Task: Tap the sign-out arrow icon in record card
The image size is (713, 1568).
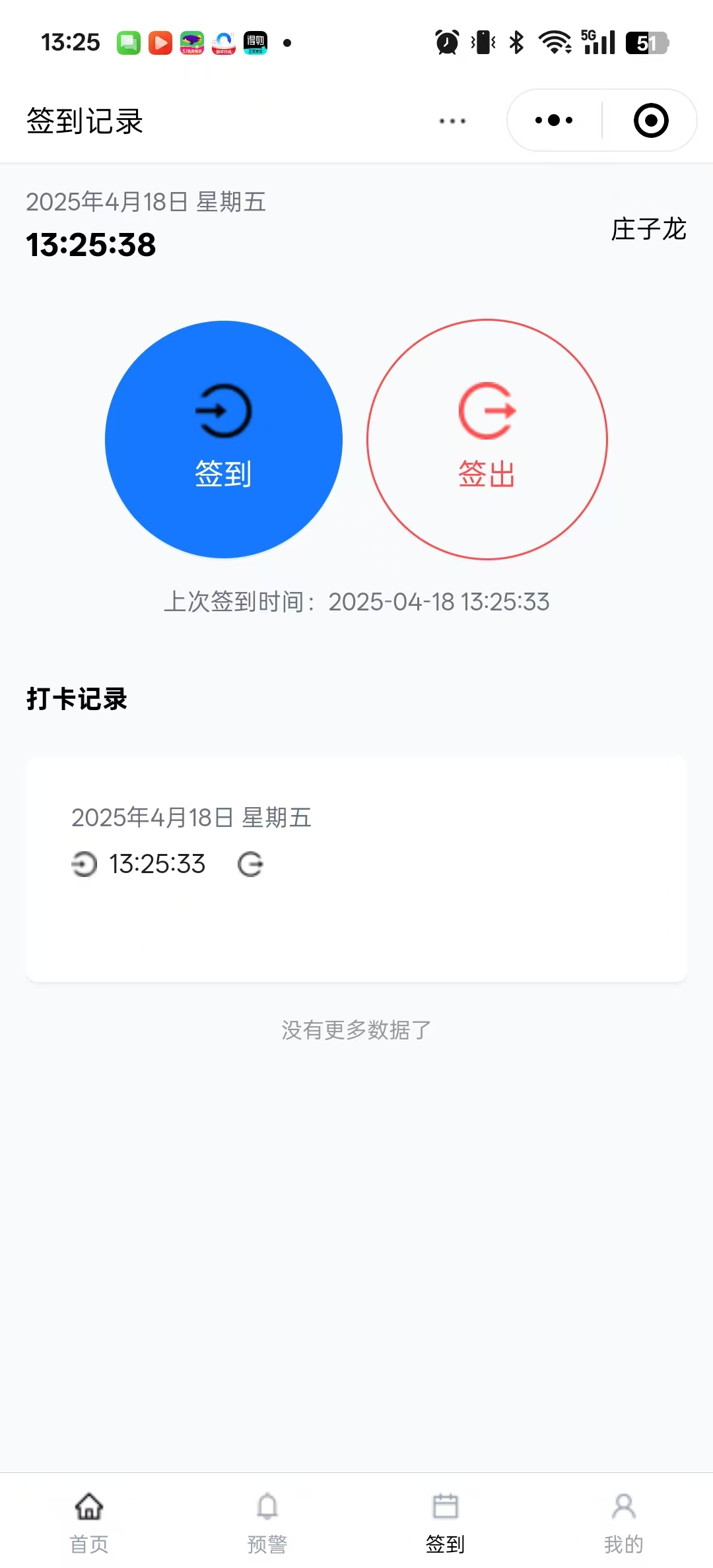Action: [x=250, y=865]
